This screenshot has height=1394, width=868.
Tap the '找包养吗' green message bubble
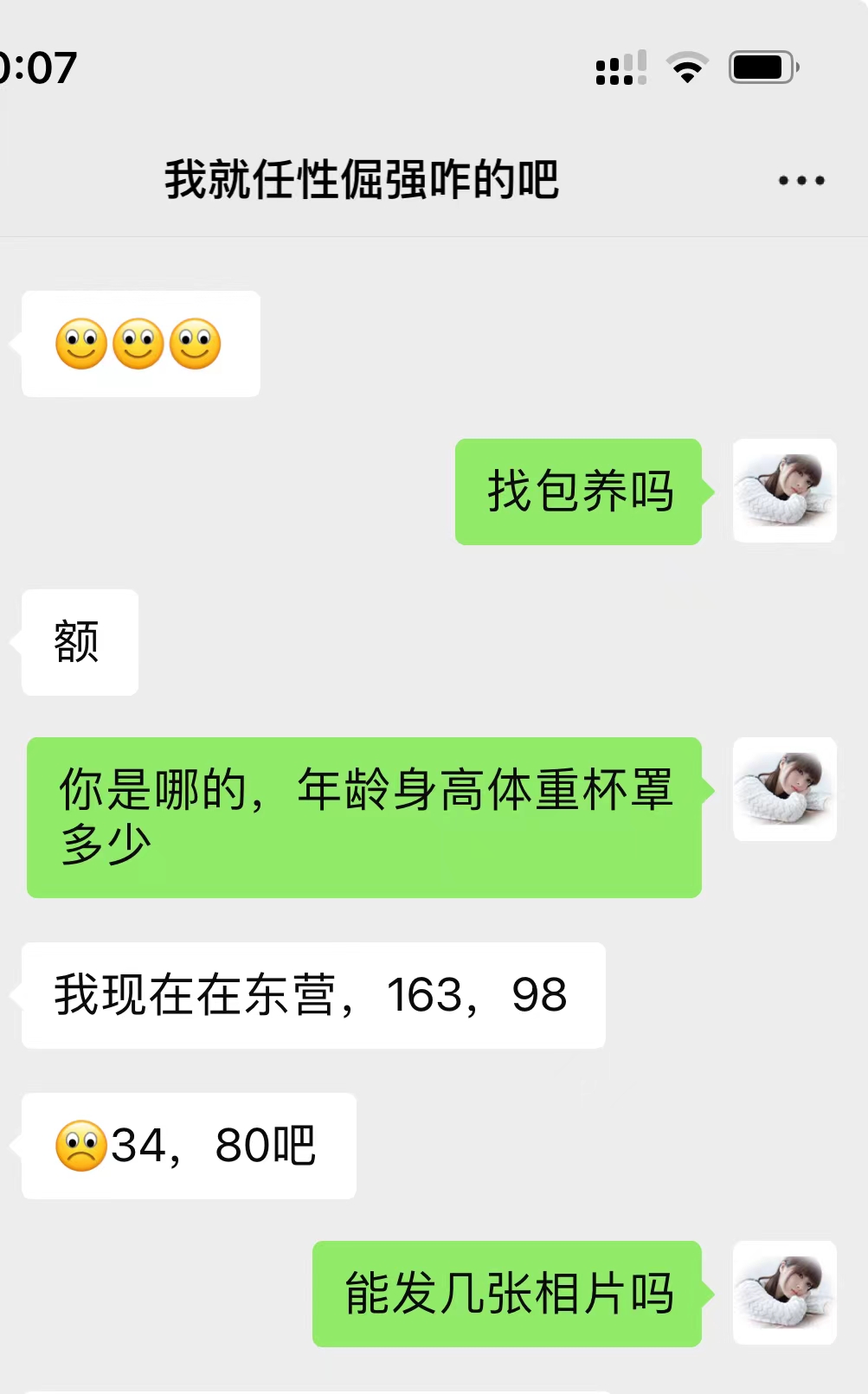[x=578, y=491]
